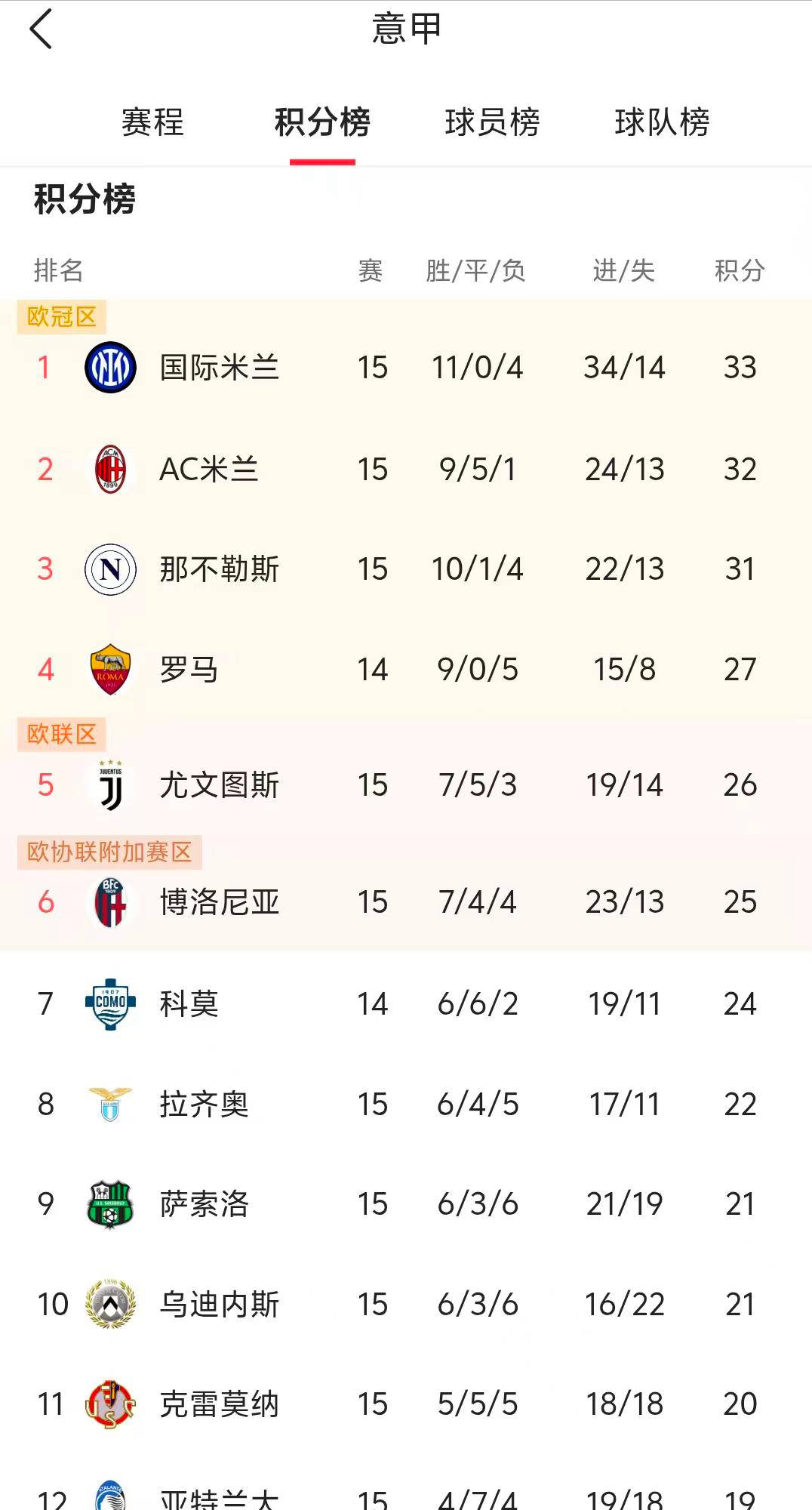The image size is (812, 1510).
Task: Select the 进/失 column header
Action: pos(623,271)
